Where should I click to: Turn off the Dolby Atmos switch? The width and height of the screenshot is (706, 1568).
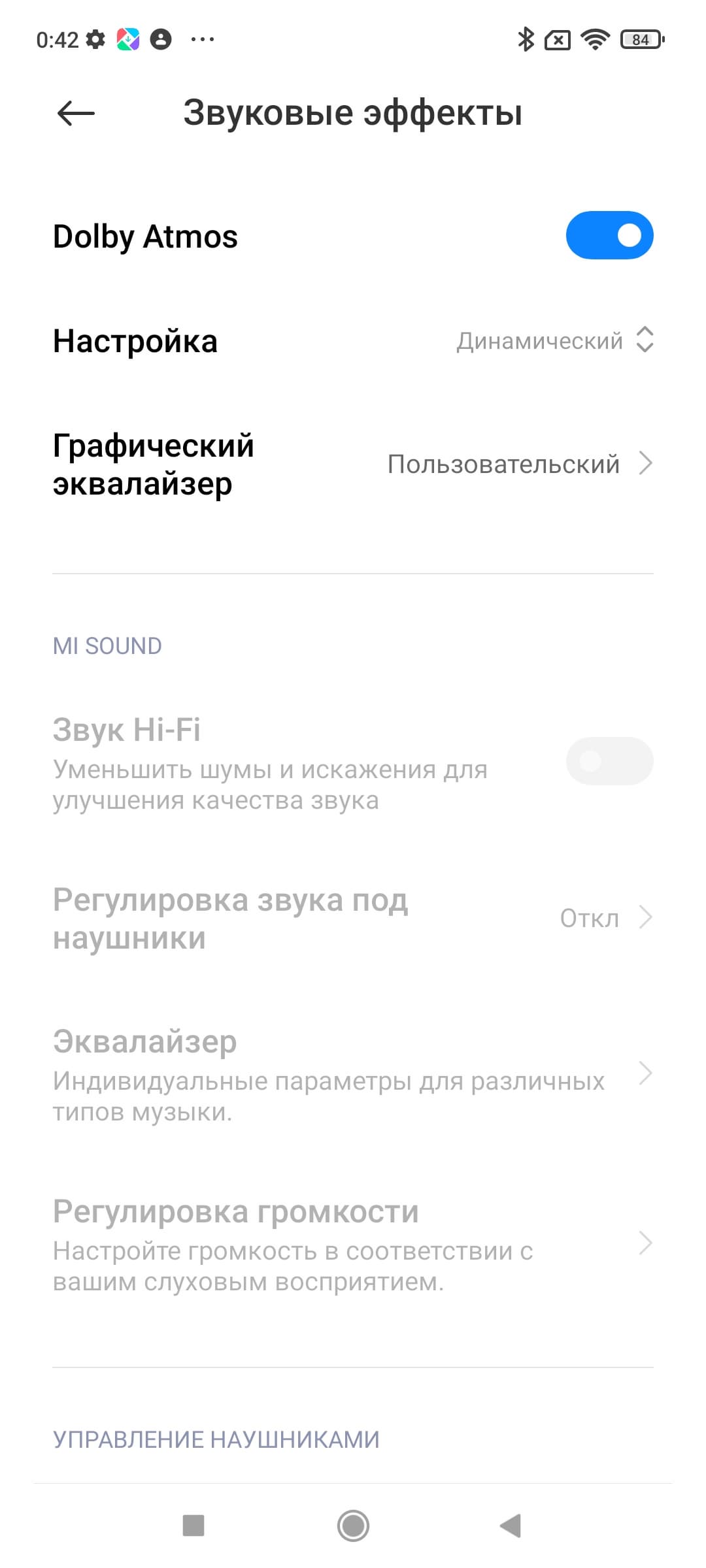pyautogui.click(x=609, y=235)
